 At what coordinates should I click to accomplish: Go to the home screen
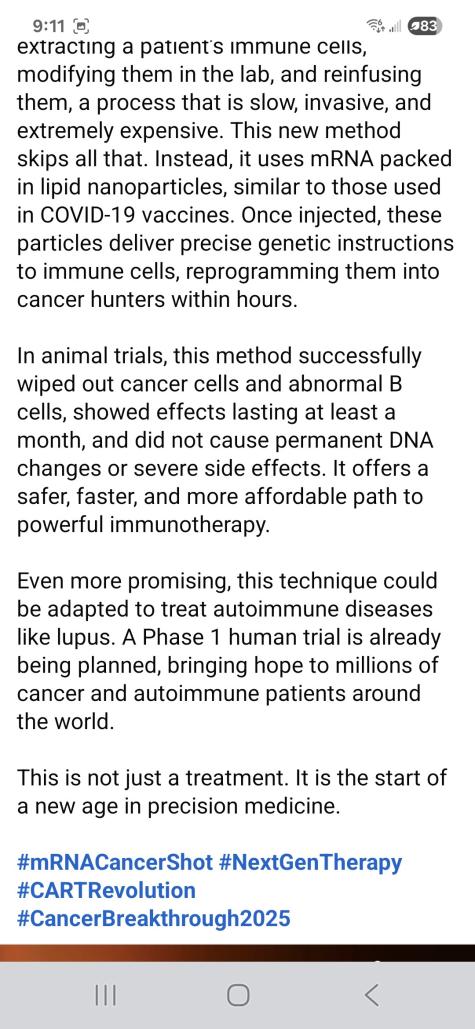(x=238, y=996)
